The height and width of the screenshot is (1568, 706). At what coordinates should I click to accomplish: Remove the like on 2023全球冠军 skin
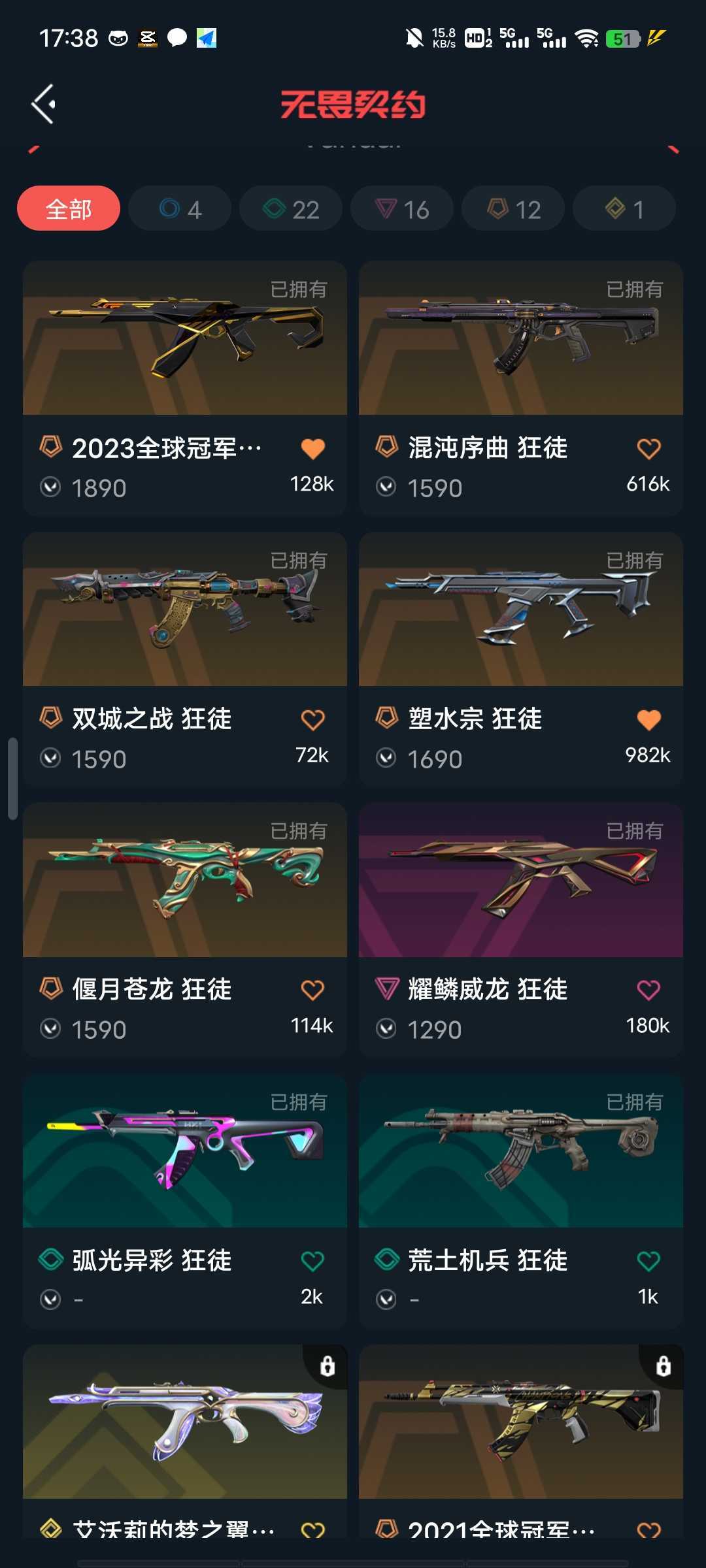[x=312, y=448]
